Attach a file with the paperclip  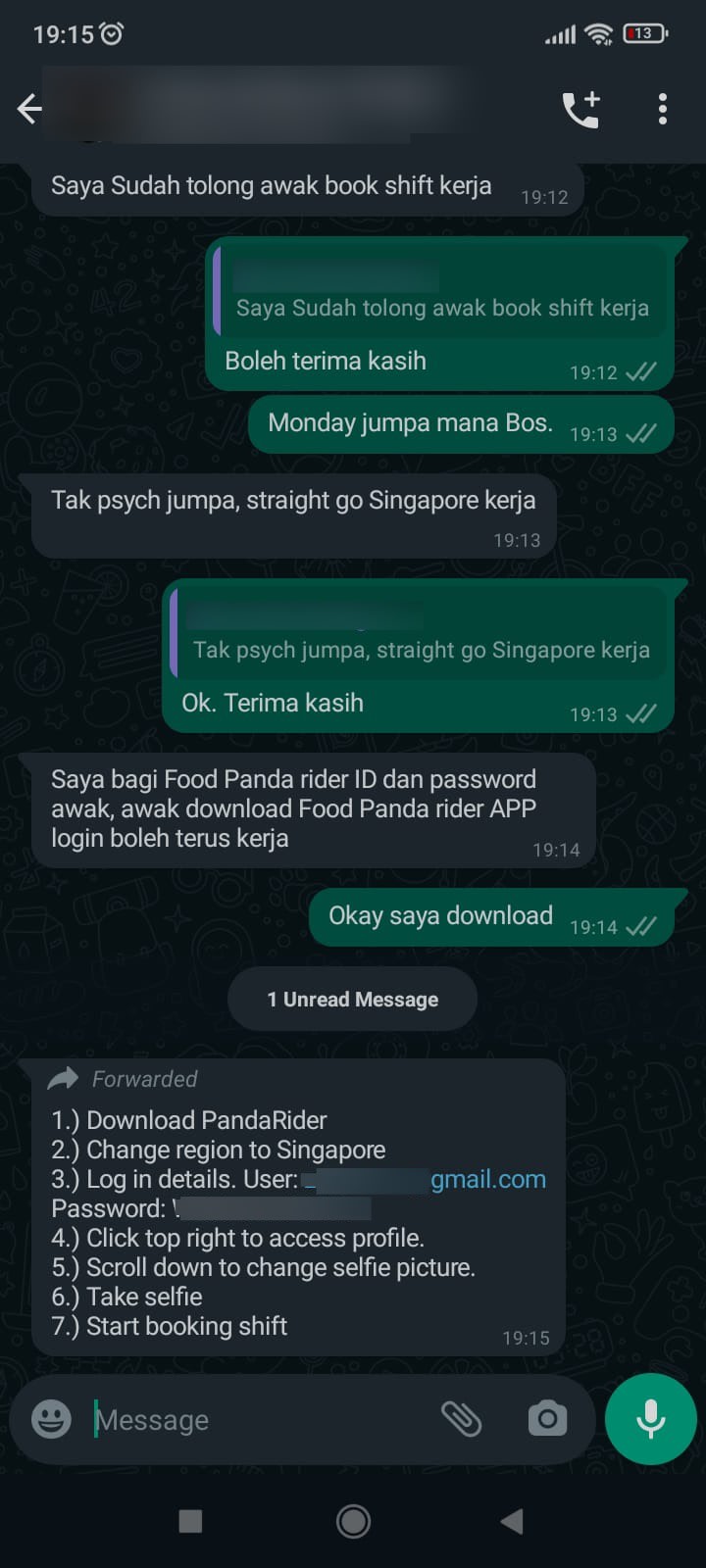461,1419
